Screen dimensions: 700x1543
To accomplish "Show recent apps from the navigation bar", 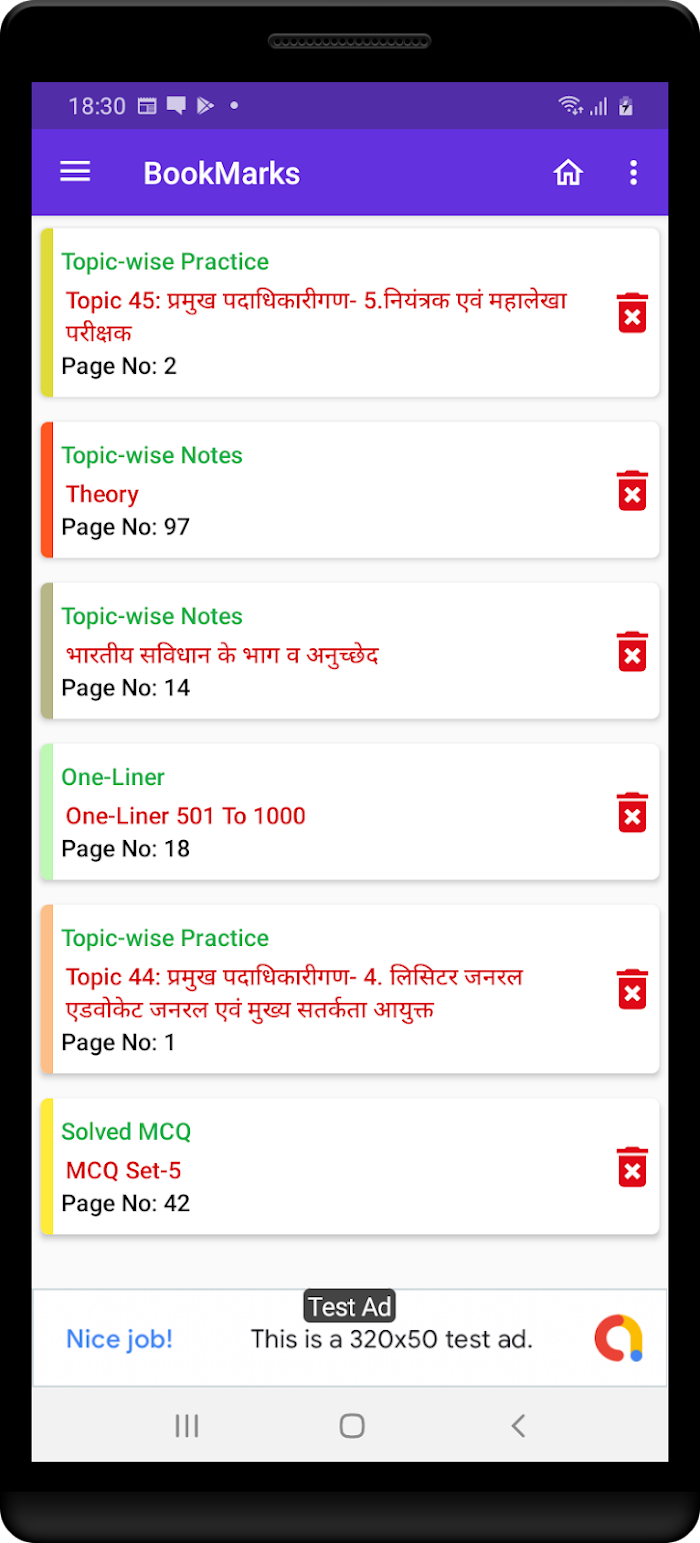I will click(x=187, y=1425).
